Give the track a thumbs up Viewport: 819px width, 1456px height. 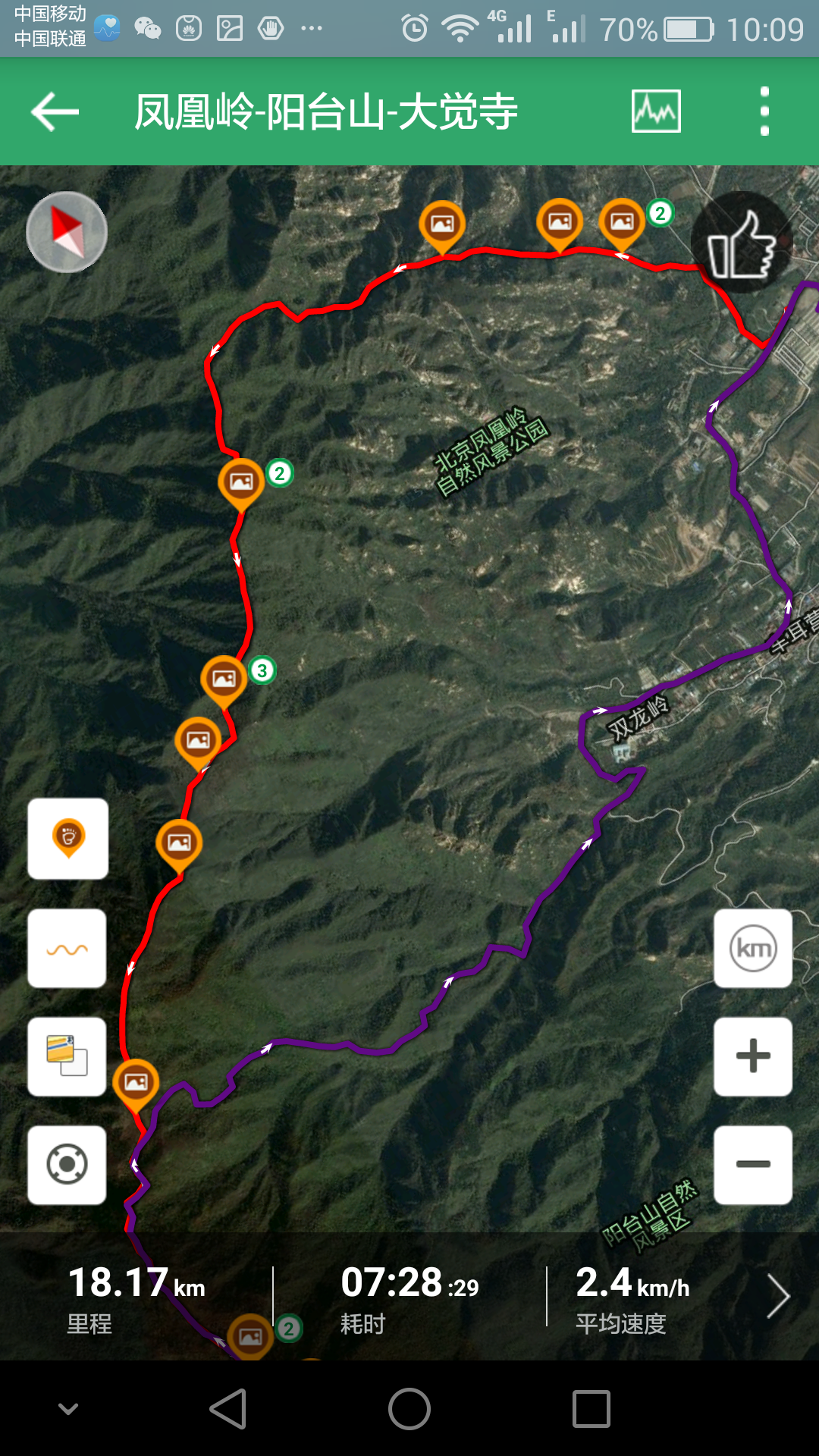point(741,244)
